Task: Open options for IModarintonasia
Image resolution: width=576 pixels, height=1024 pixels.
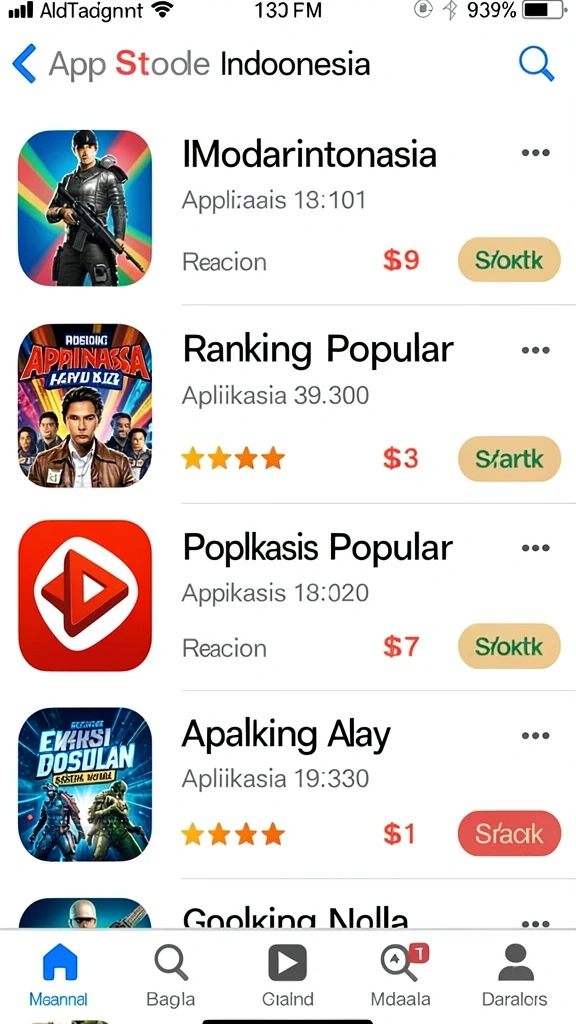Action: 536,153
